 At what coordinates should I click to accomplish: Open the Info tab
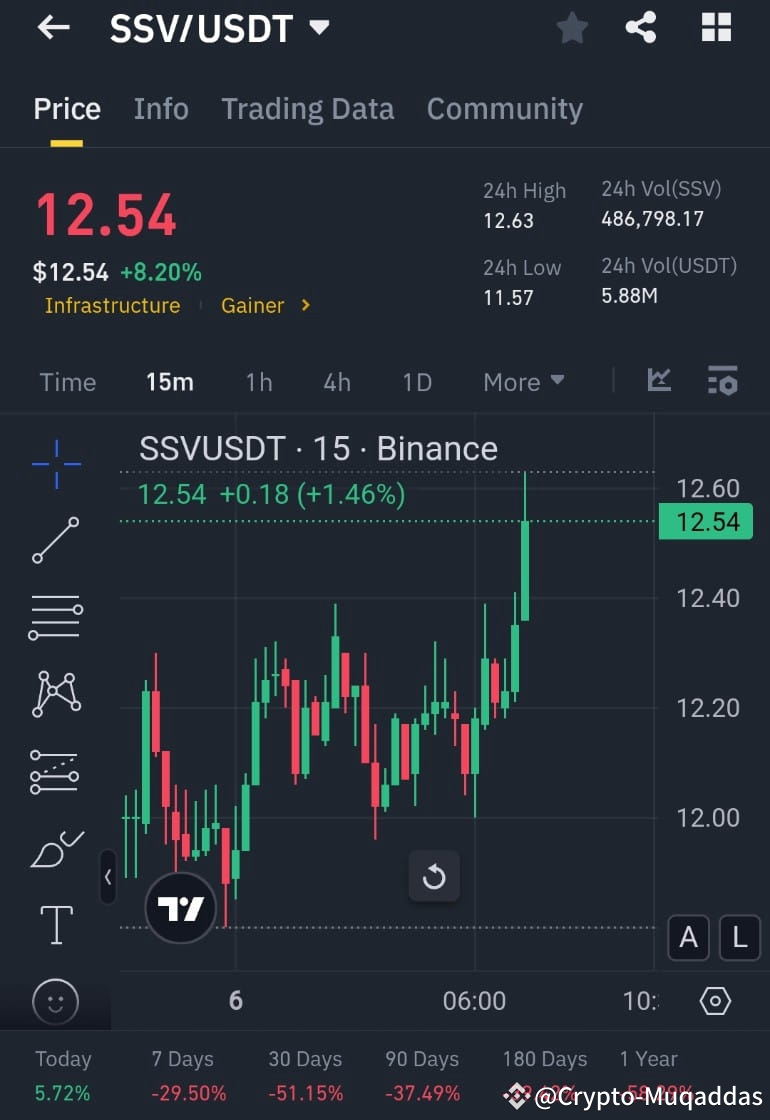pyautogui.click(x=160, y=108)
